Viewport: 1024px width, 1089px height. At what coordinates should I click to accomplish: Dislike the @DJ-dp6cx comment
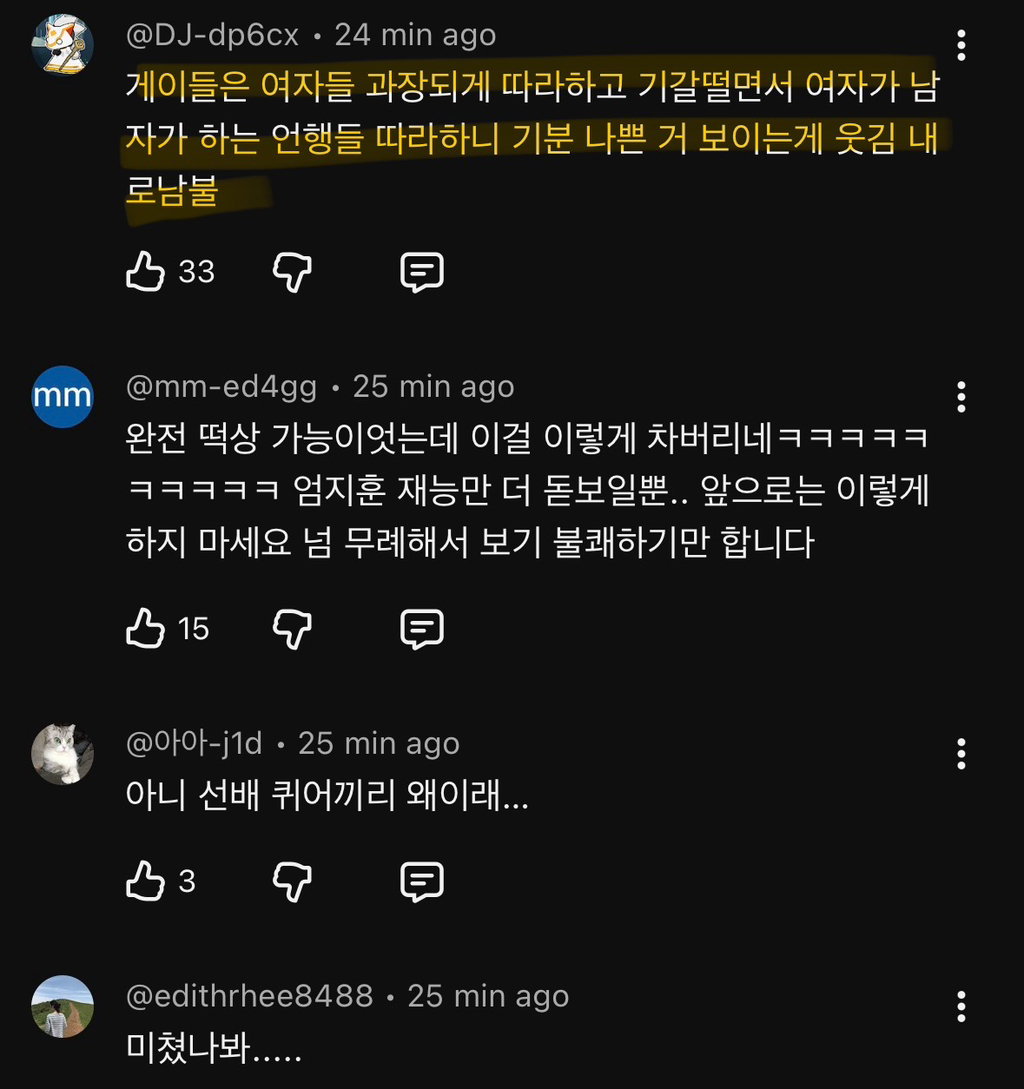(x=291, y=269)
